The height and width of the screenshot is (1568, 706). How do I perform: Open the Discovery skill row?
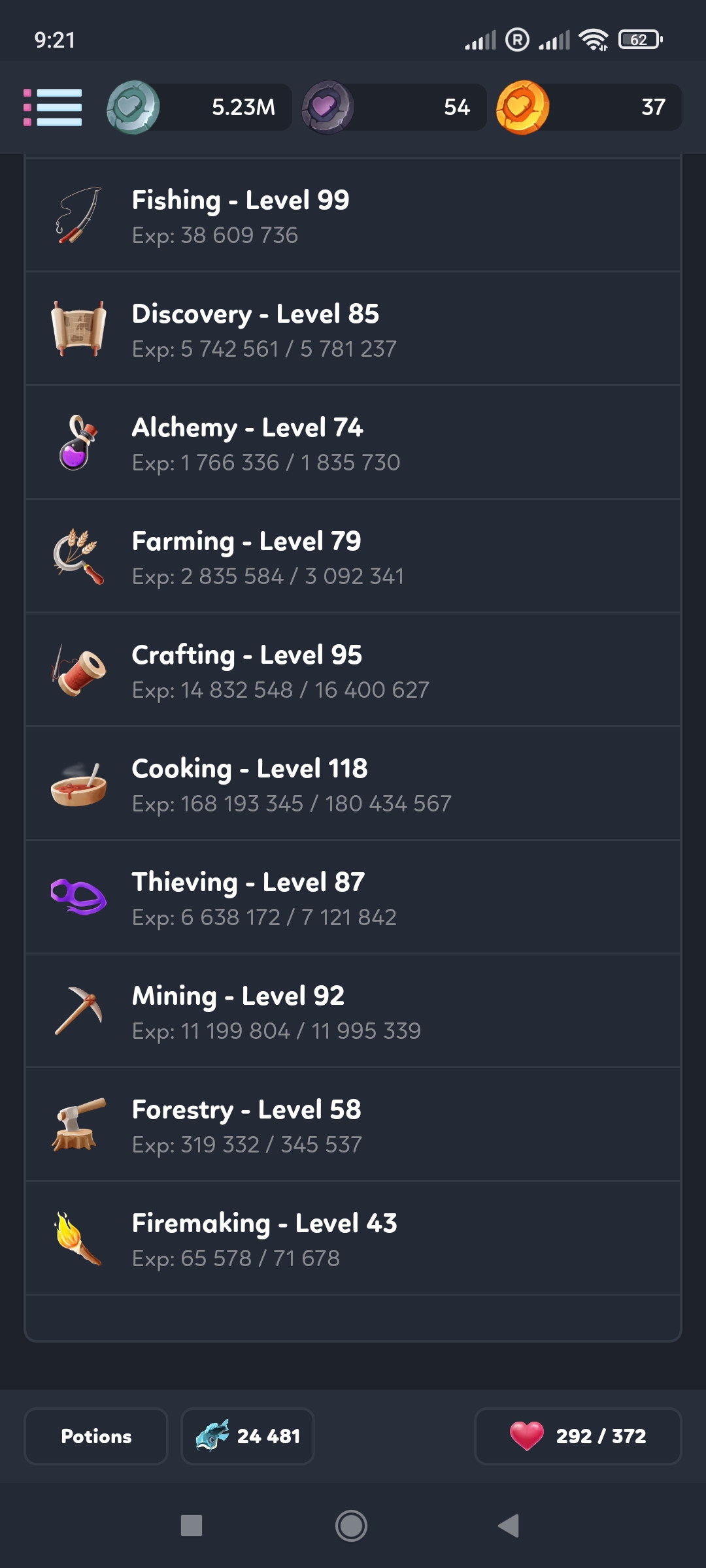click(353, 329)
